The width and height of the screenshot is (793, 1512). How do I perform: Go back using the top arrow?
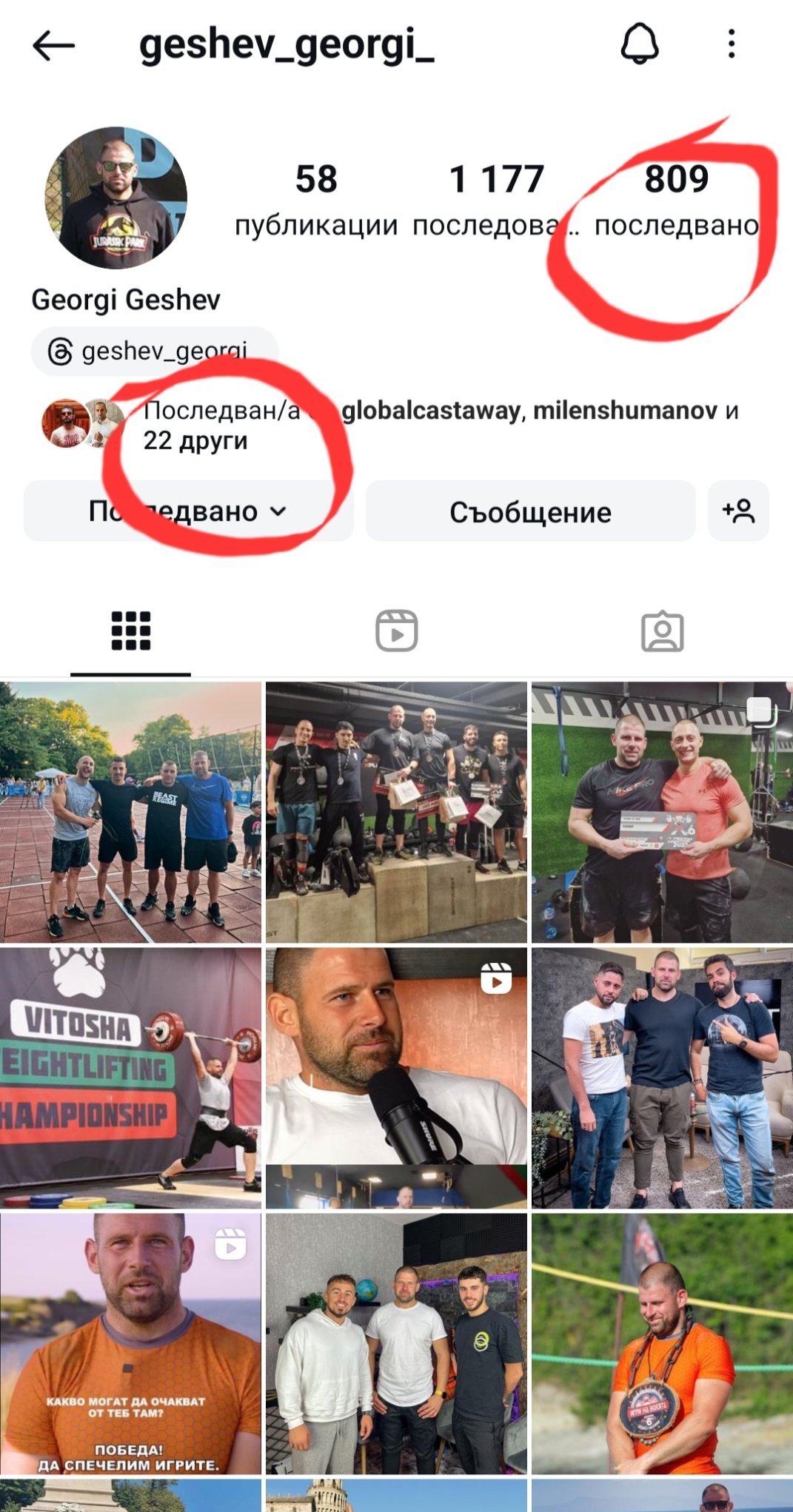point(54,46)
